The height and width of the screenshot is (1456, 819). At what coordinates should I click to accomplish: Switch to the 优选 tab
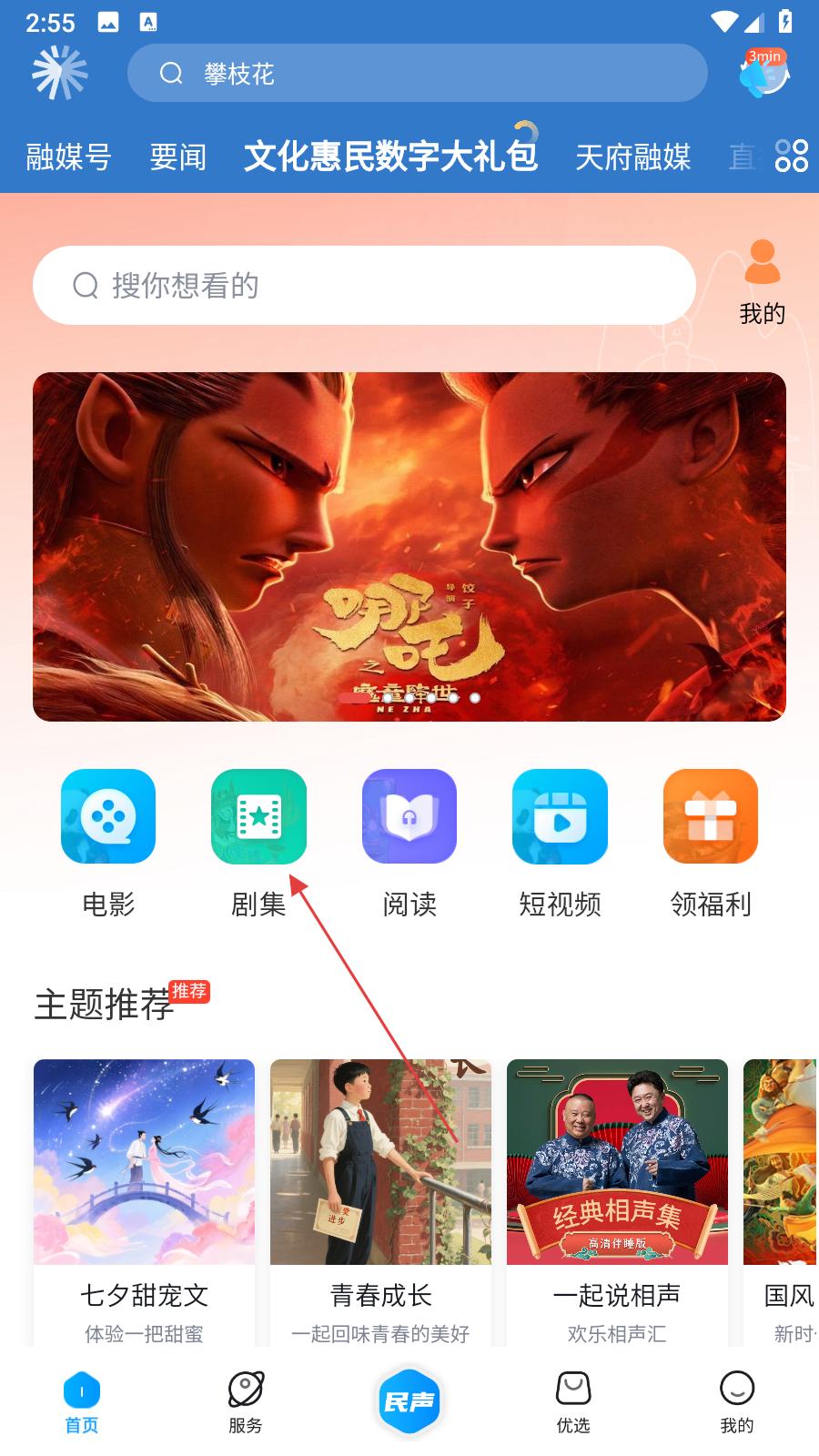point(573,1401)
